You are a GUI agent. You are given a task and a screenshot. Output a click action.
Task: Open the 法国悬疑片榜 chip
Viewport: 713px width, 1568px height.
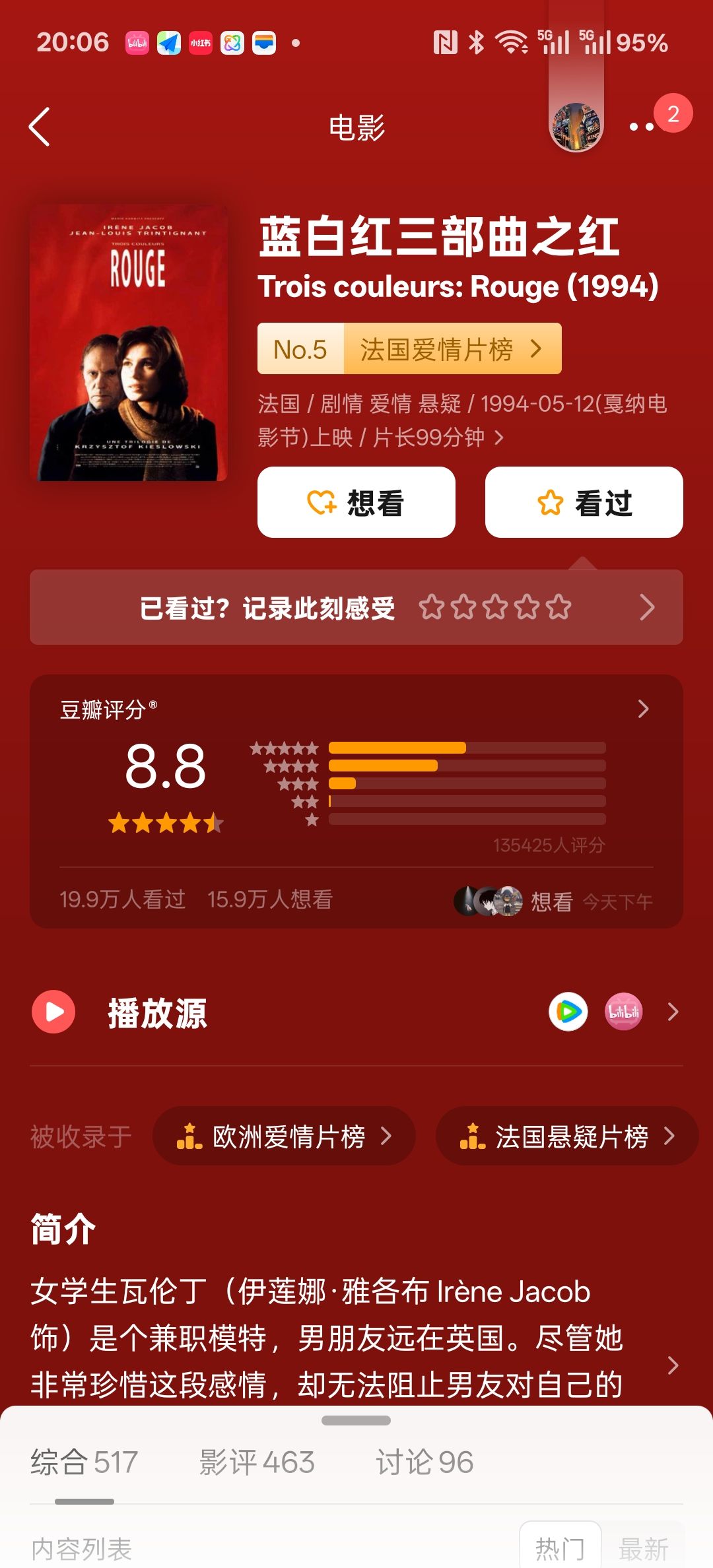click(567, 1136)
